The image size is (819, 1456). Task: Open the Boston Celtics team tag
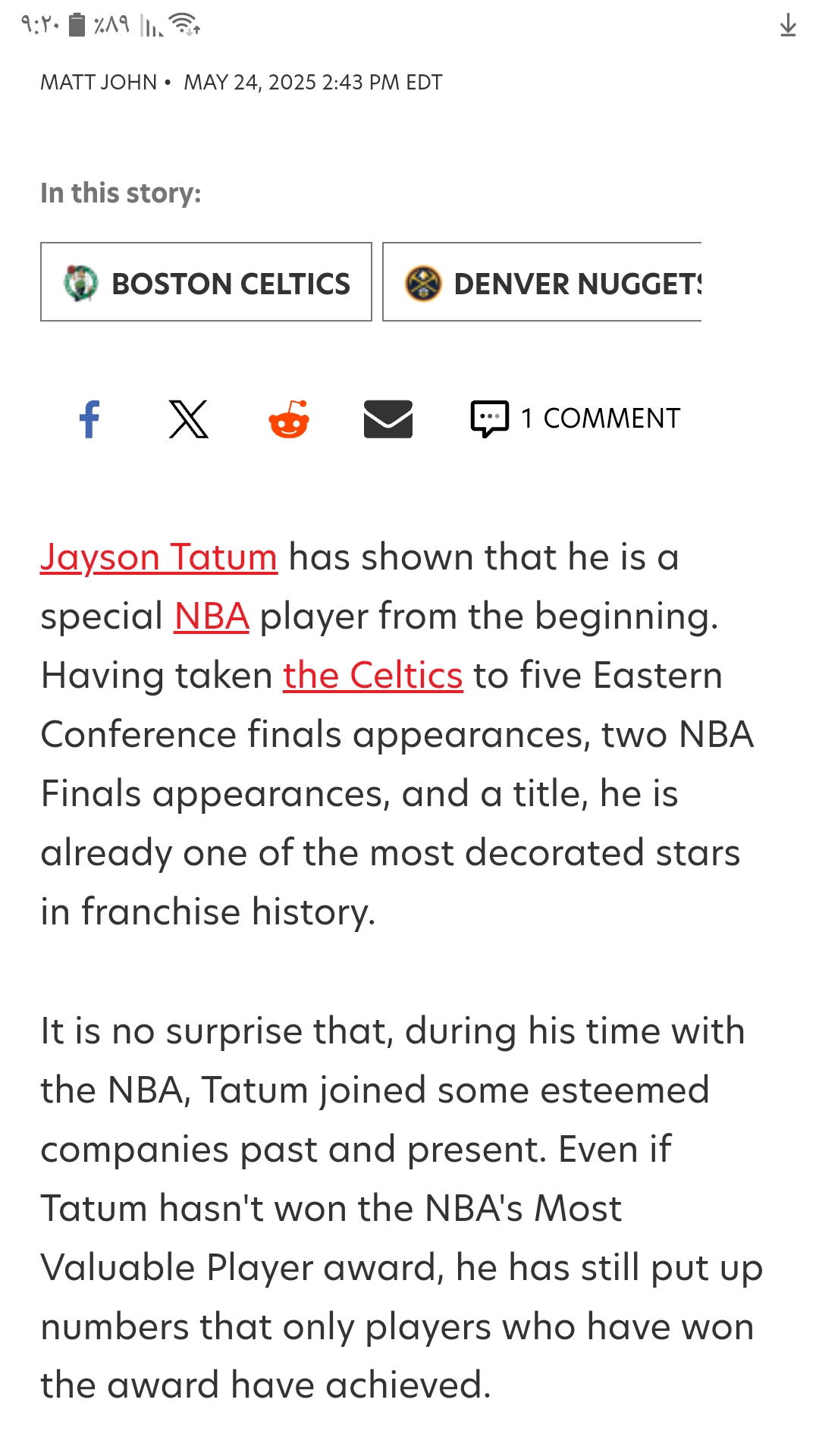point(206,282)
